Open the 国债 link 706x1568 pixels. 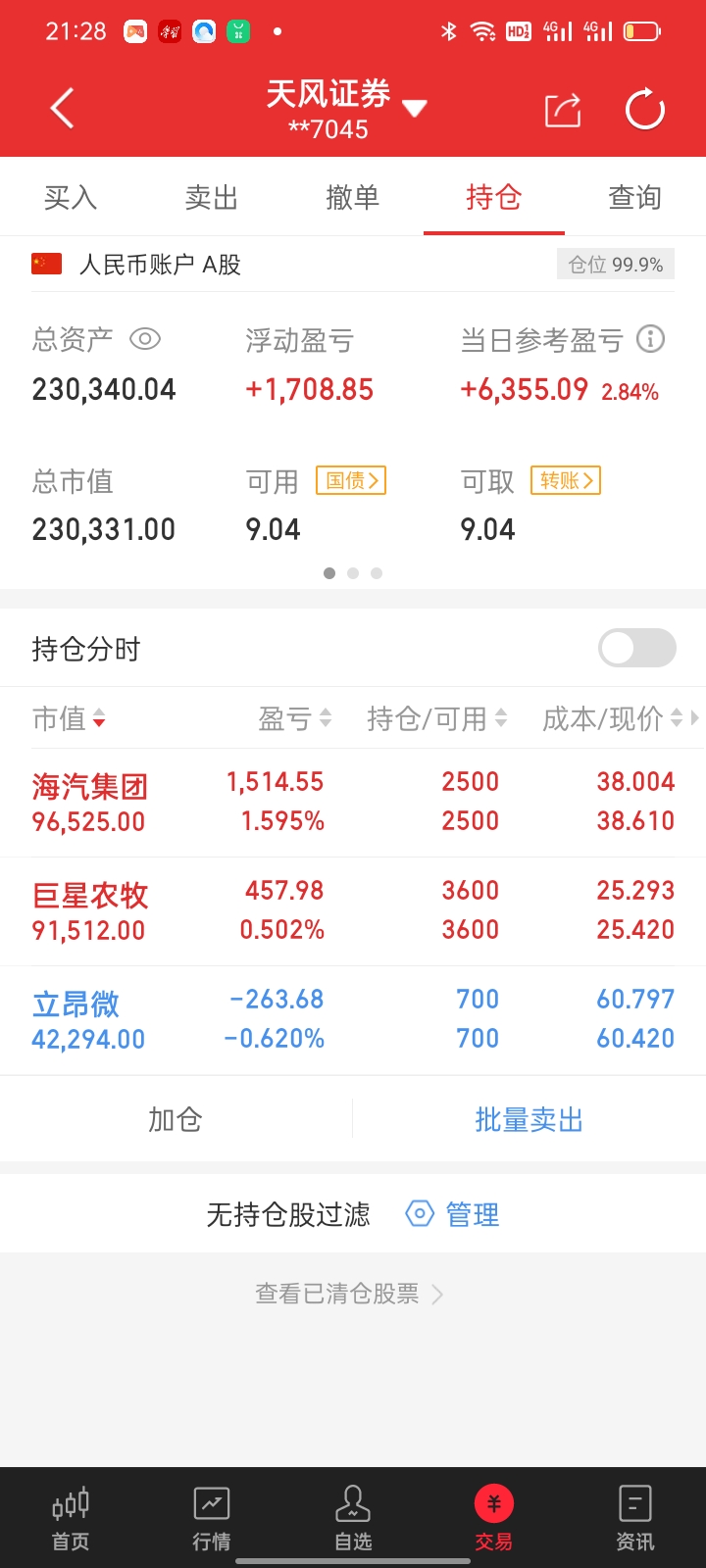tap(351, 480)
